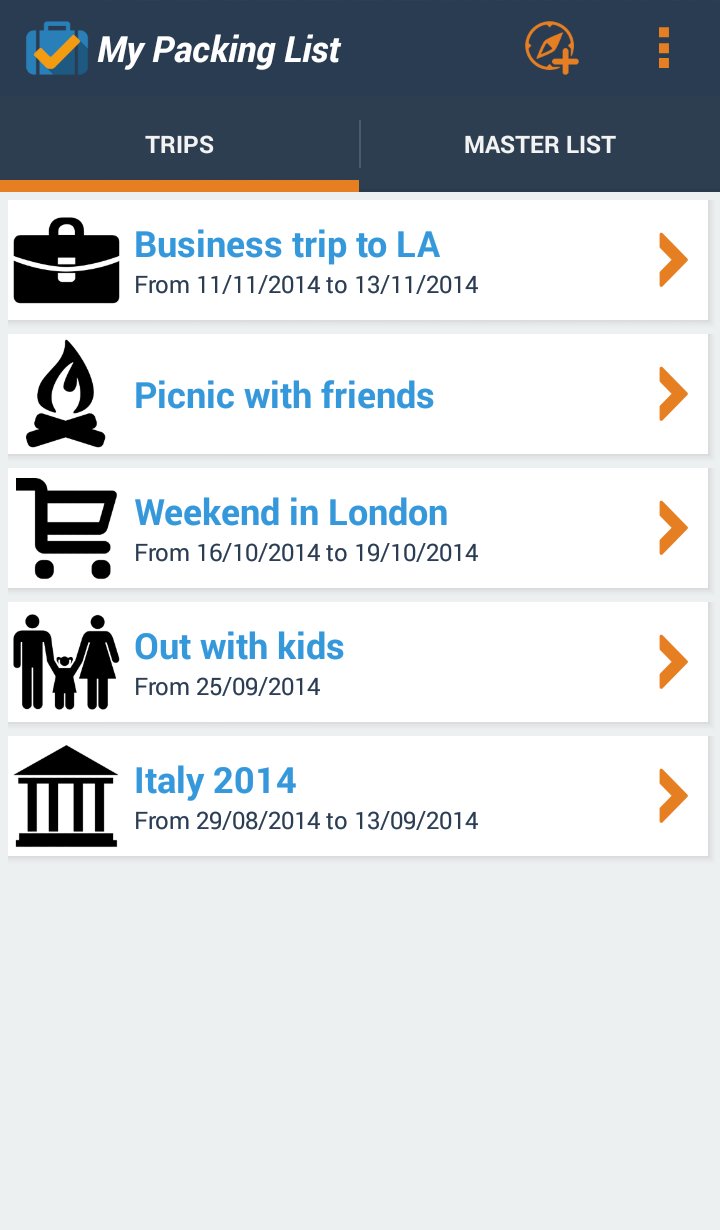
Task: Select the Out with kids trip title
Action: 239,647
